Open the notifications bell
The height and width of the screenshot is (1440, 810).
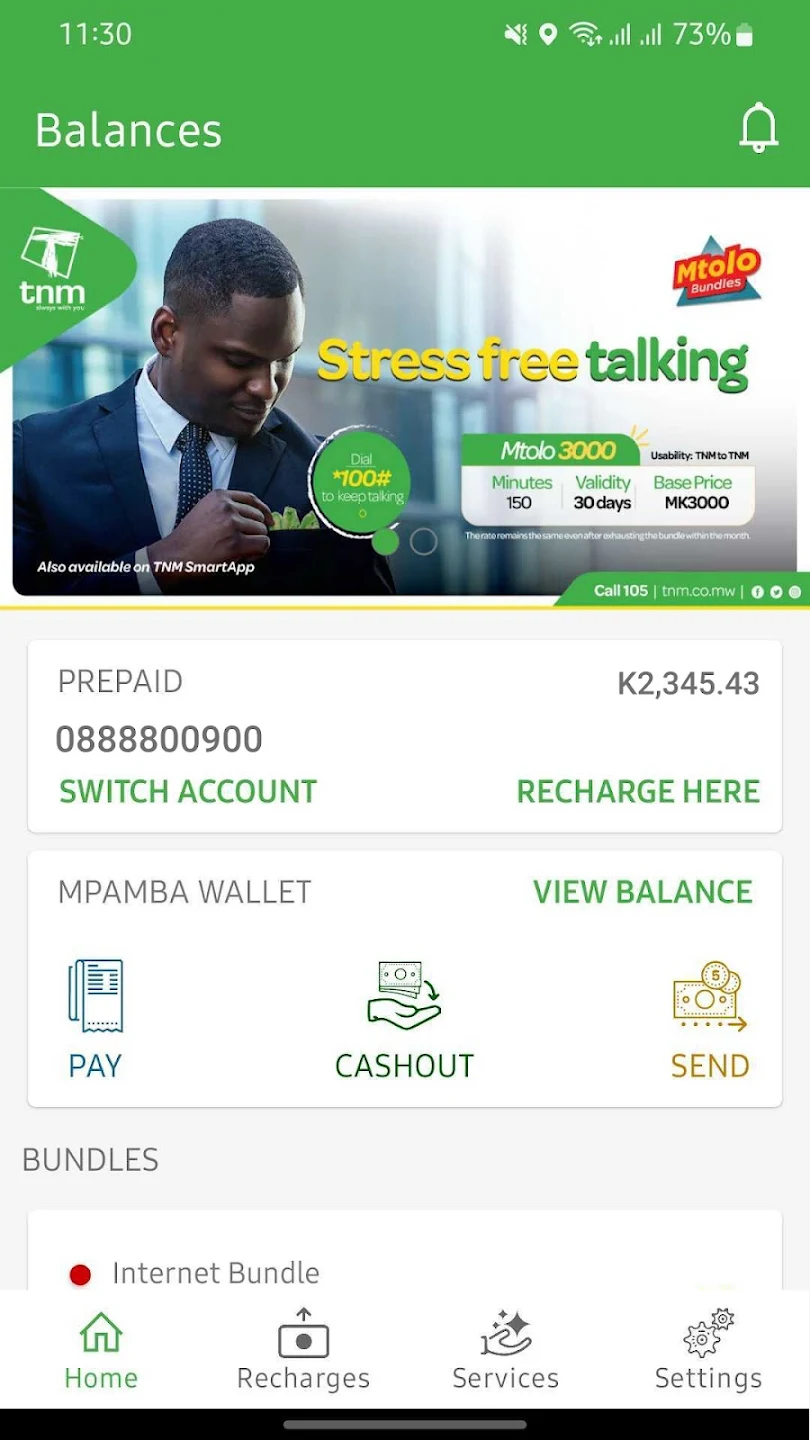click(758, 128)
